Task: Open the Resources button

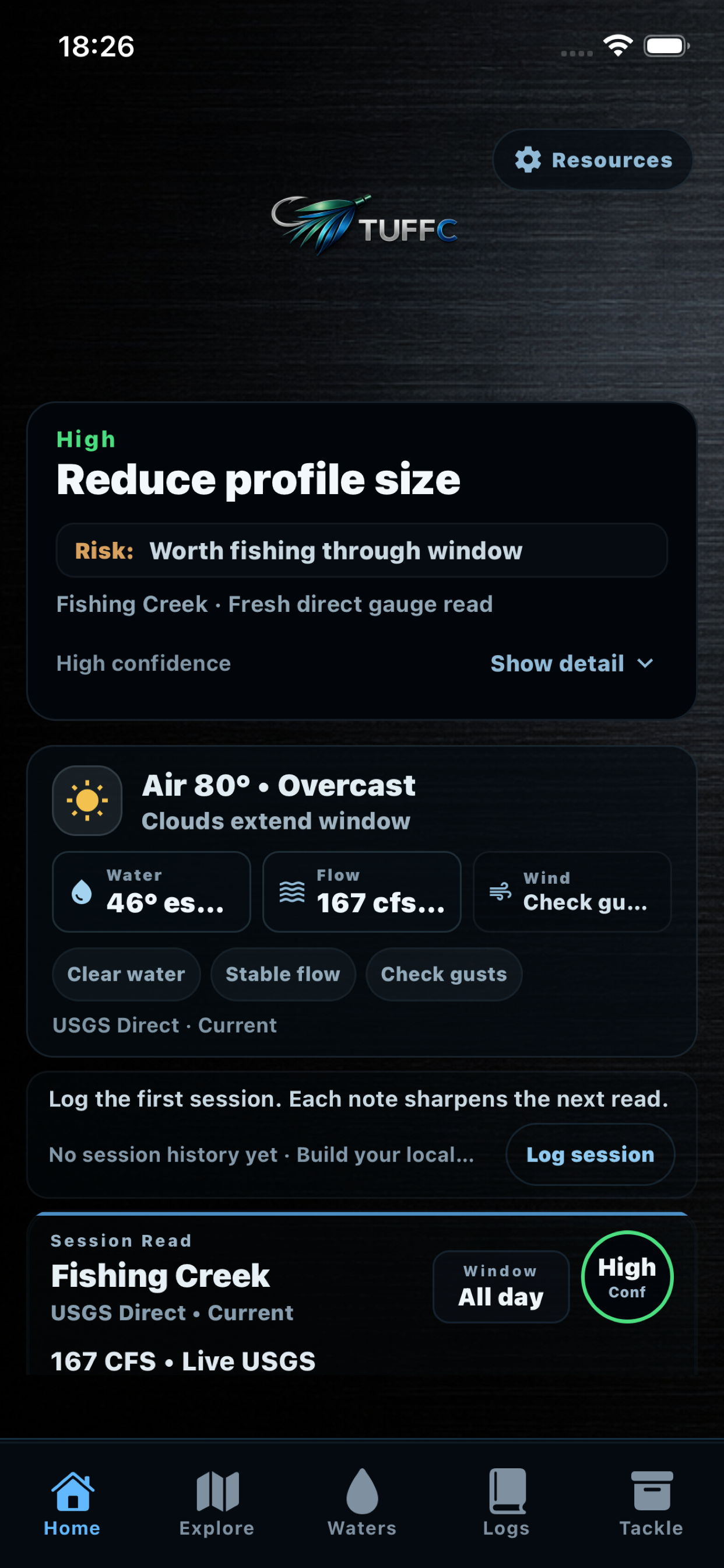Action: click(x=592, y=159)
